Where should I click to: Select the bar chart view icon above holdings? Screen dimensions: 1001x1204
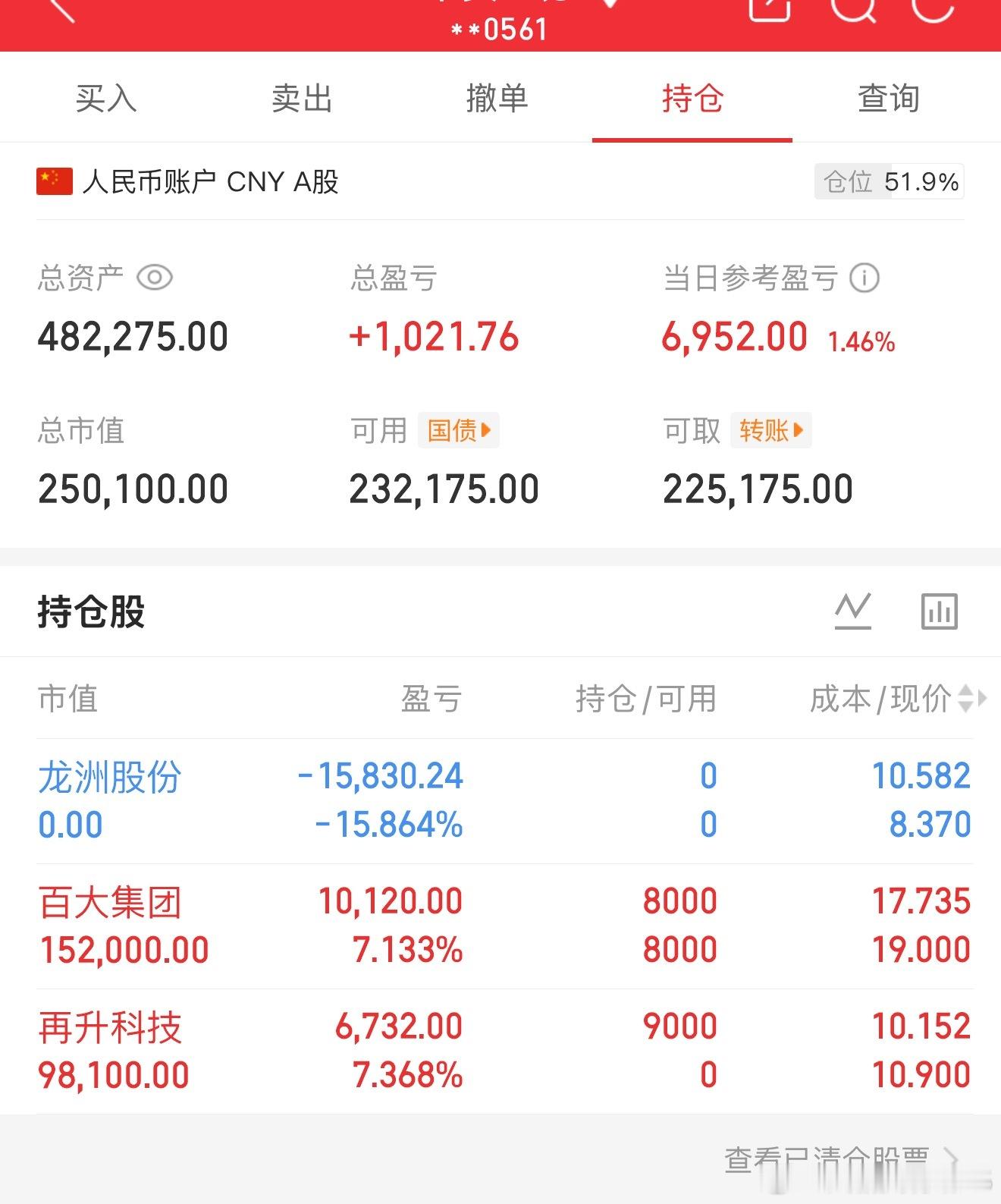pos(939,611)
